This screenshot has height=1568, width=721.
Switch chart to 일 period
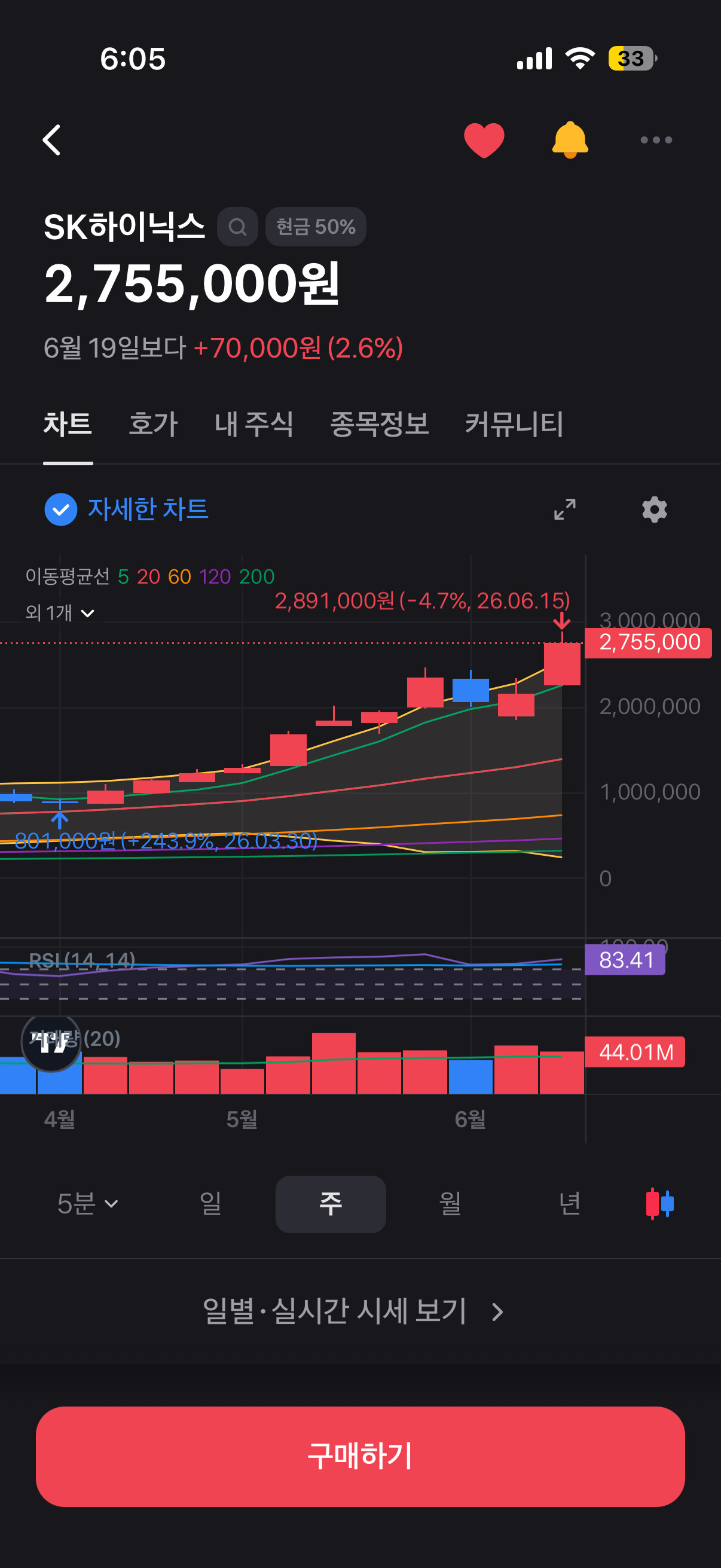(210, 1203)
